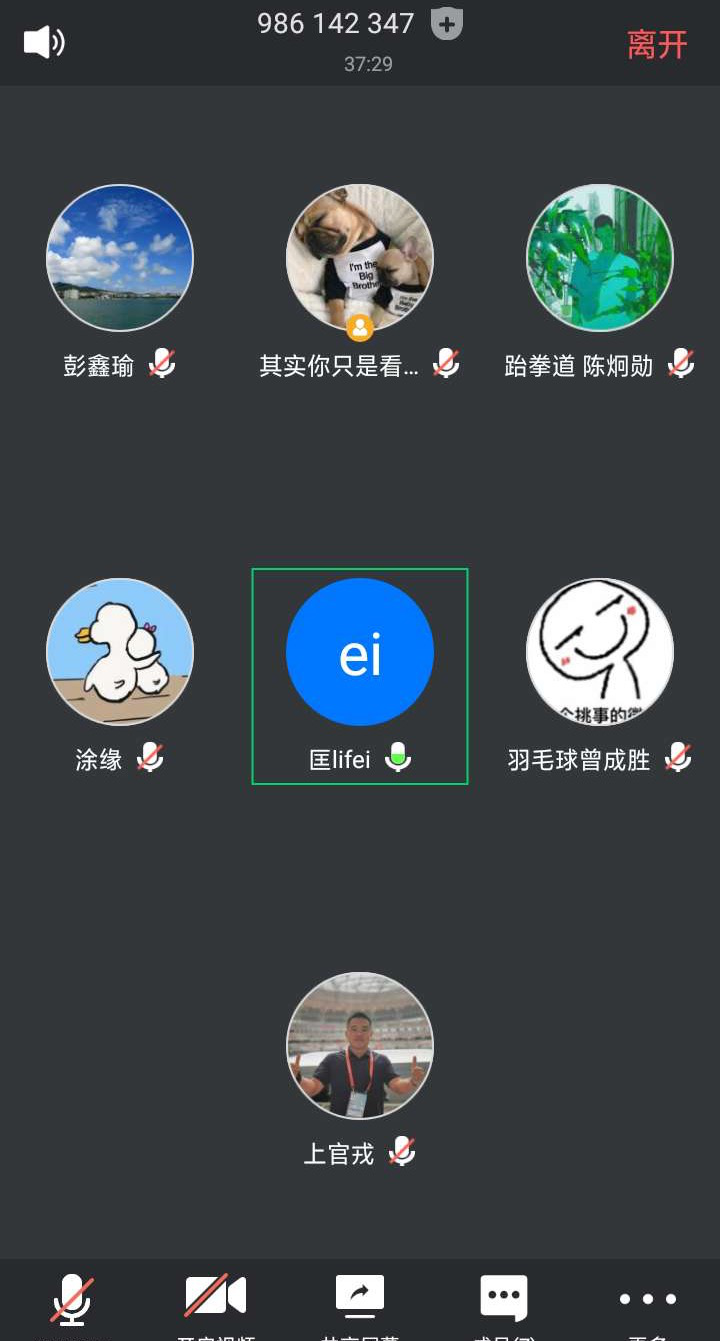Toggle the speaker audio output

click(x=44, y=43)
